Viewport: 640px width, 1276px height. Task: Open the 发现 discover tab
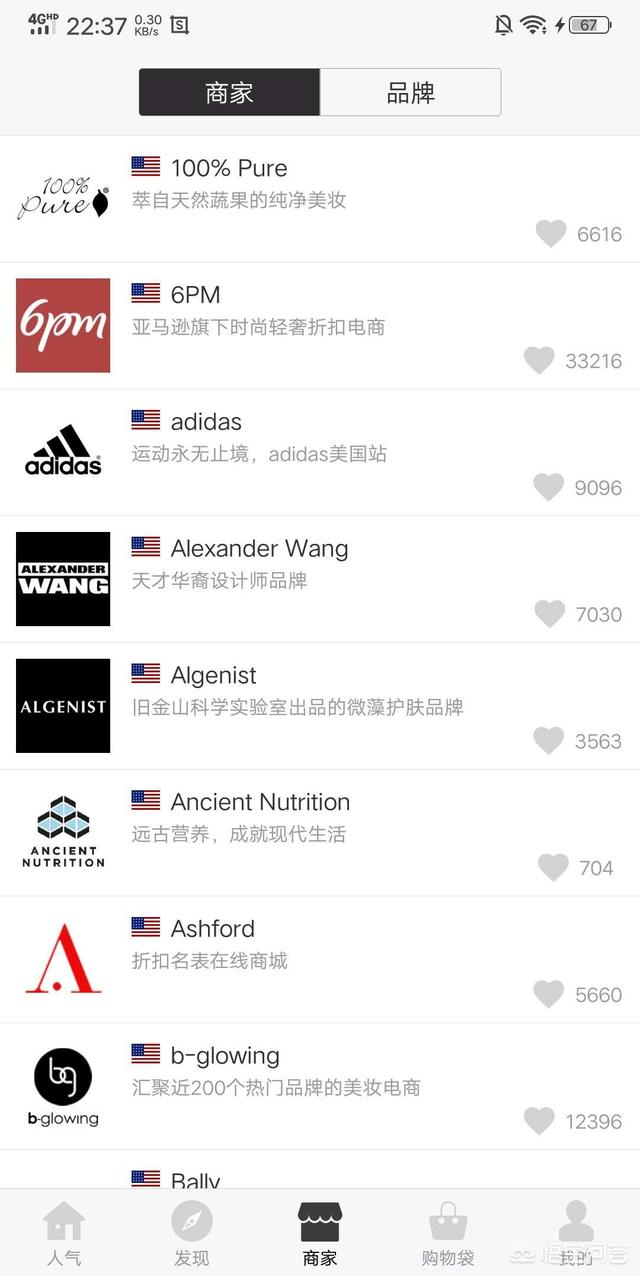pos(192,1234)
